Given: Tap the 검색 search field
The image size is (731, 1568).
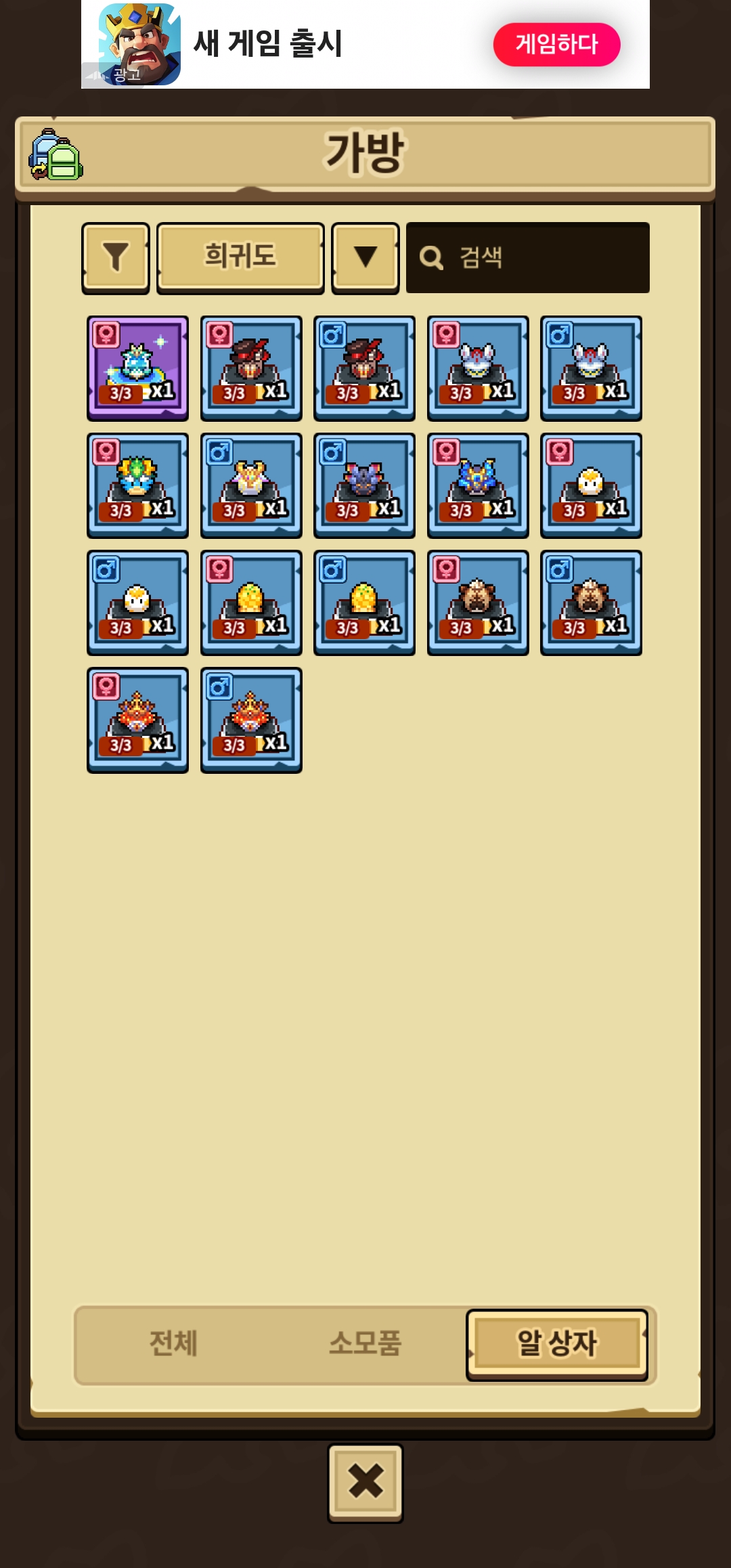Looking at the screenshot, I should point(528,257).
